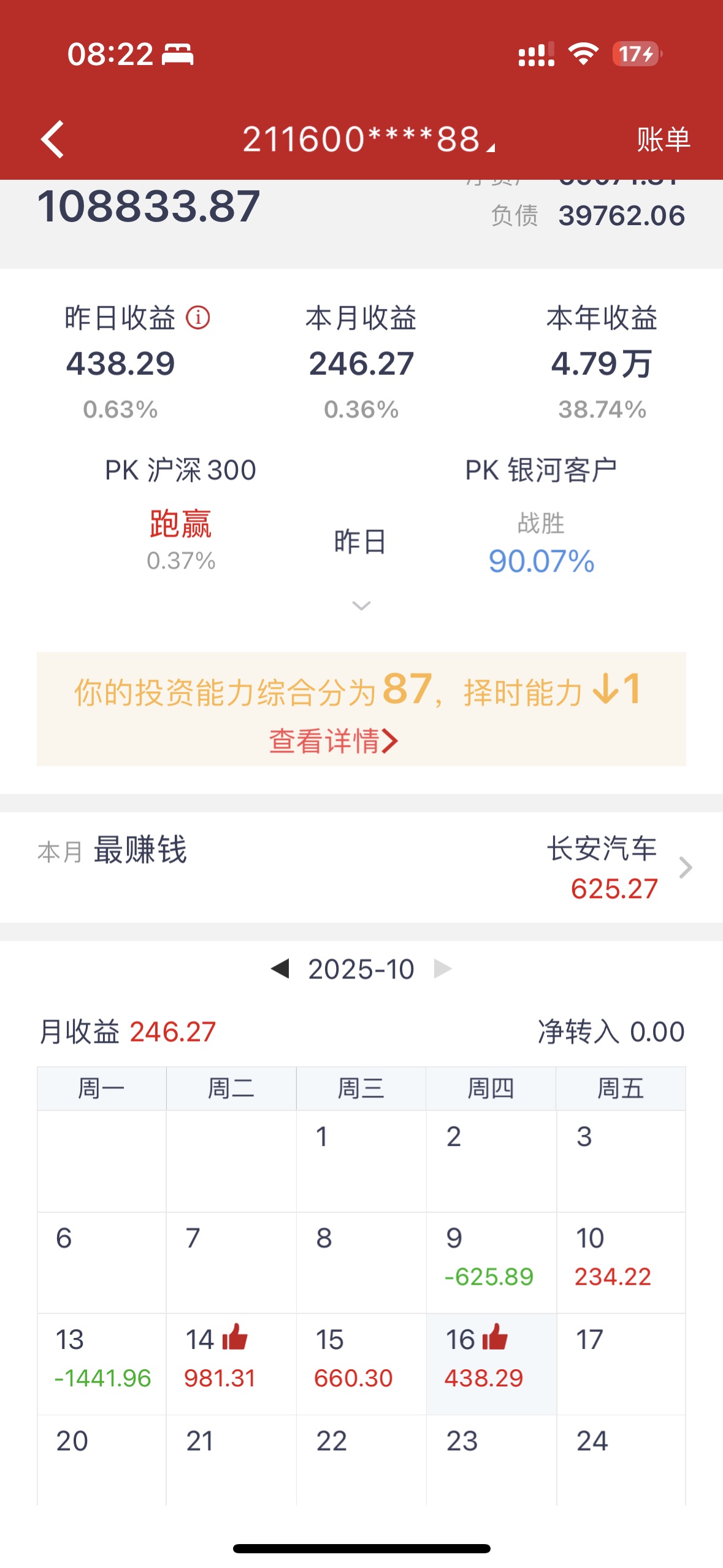
Task: Select October 9 with -625.89
Action: click(491, 1262)
